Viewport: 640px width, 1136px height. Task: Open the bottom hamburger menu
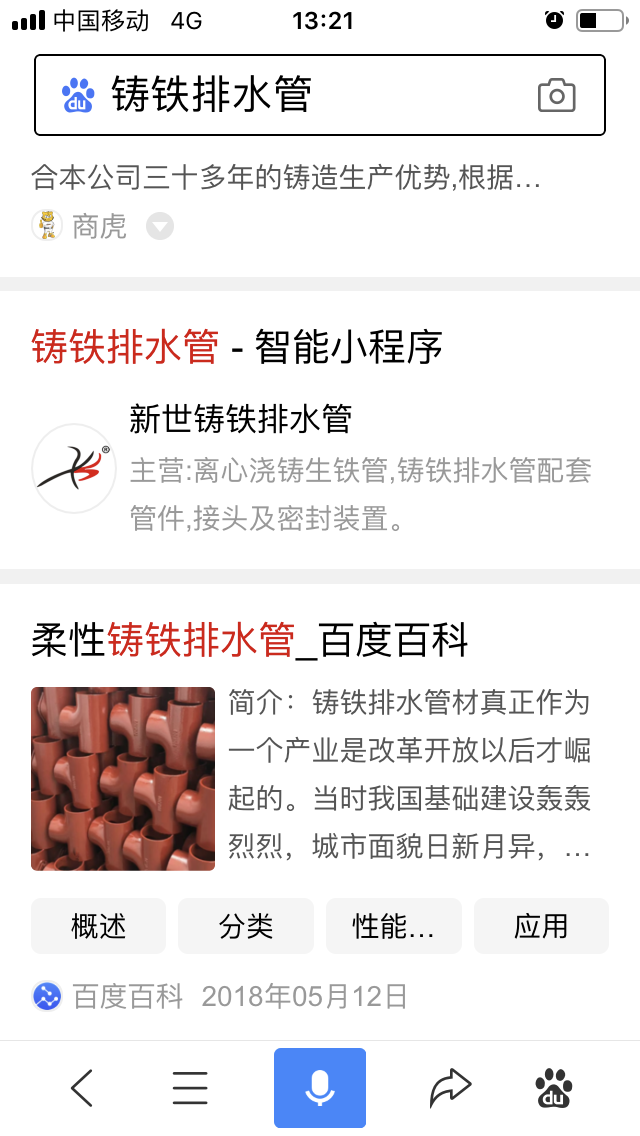190,1088
